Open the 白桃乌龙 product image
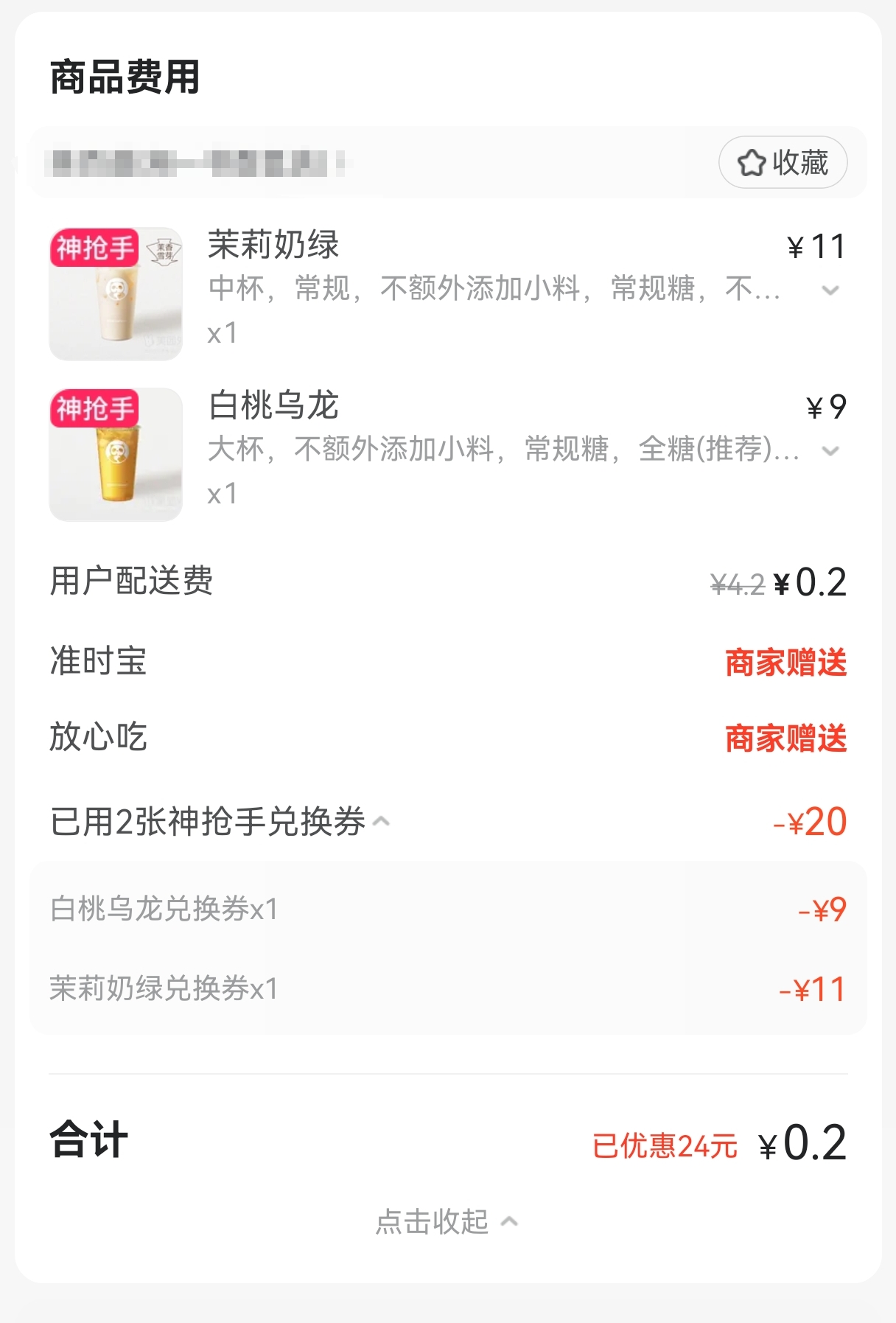Viewport: 896px width, 1323px height. click(116, 454)
